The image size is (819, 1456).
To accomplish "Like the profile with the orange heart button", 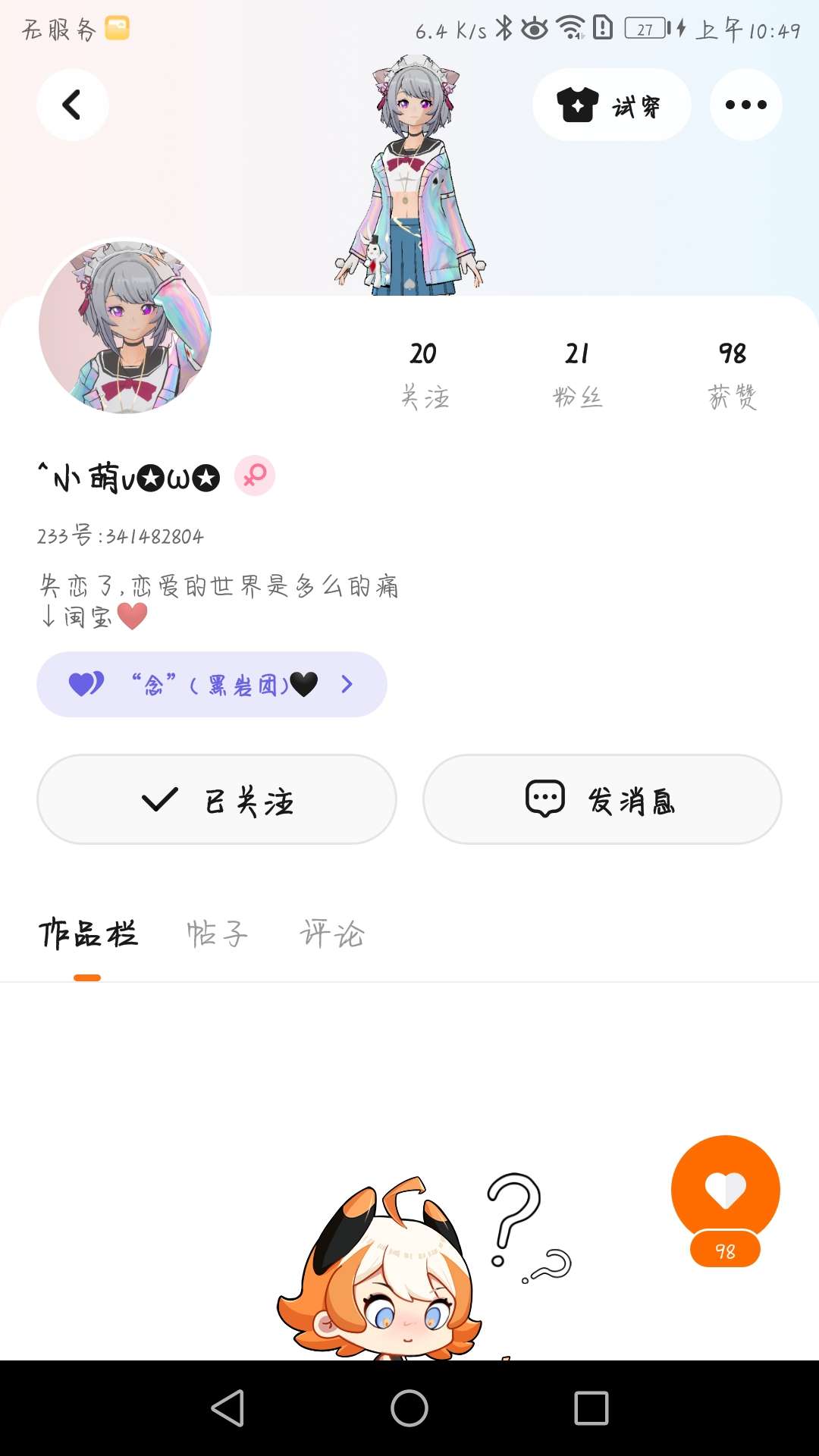I will [x=725, y=1189].
